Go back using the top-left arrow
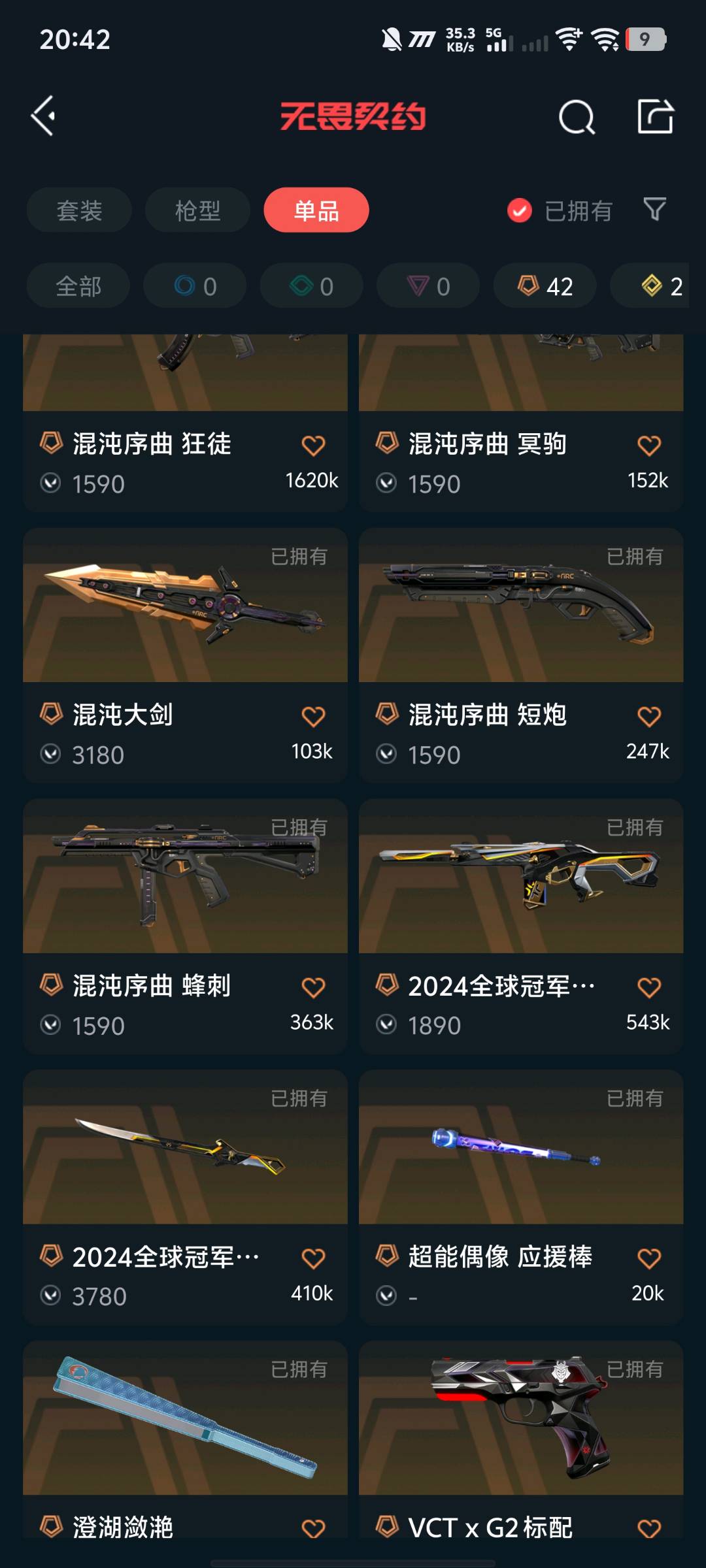This screenshot has height=1568, width=706. point(44,116)
